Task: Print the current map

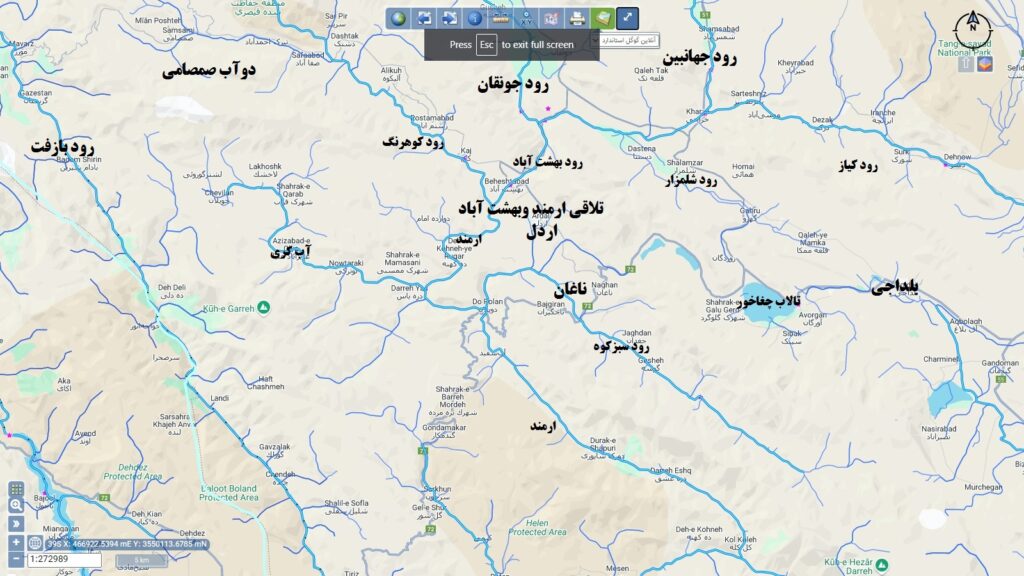Action: tap(577, 18)
